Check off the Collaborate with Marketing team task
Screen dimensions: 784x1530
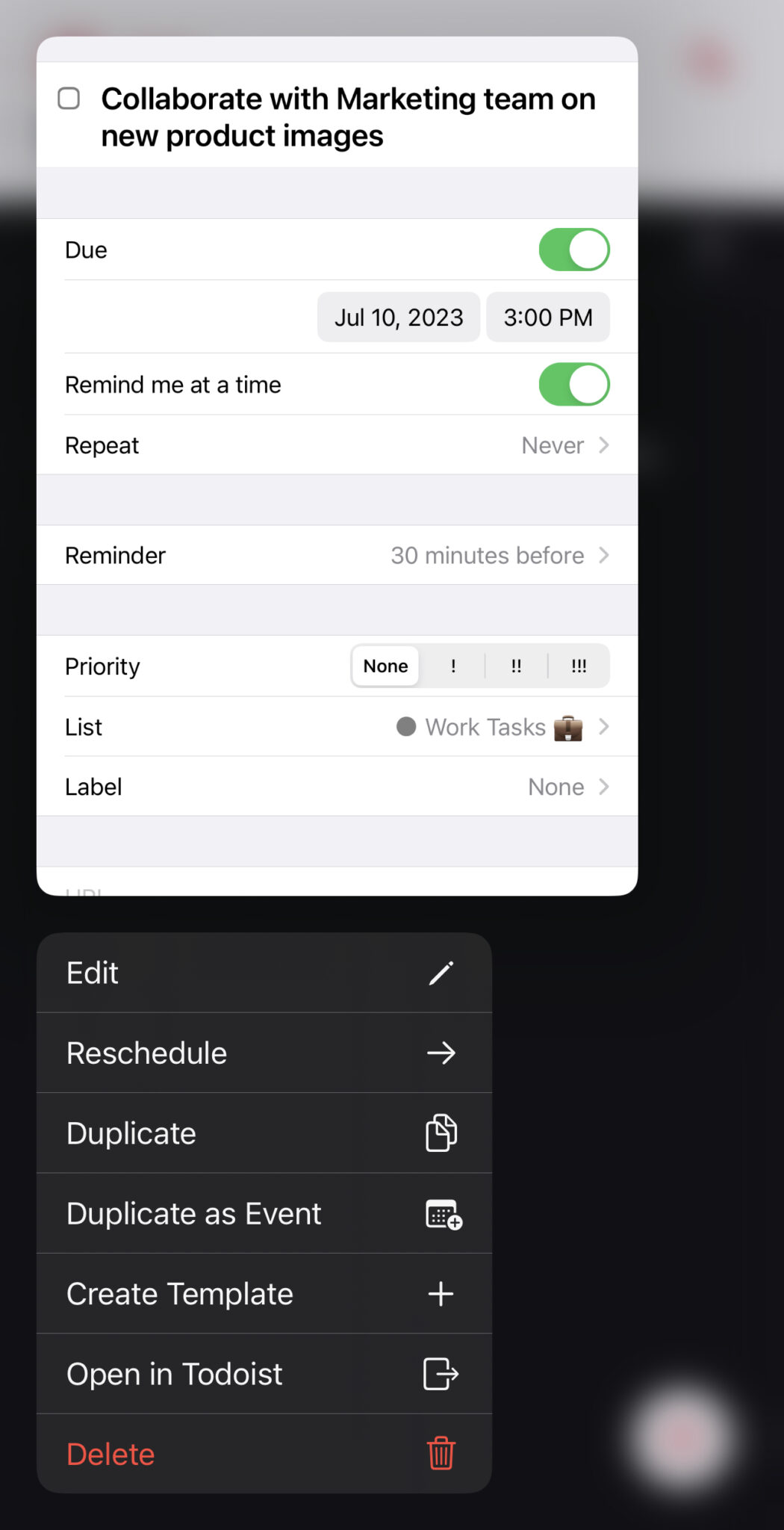(x=69, y=99)
